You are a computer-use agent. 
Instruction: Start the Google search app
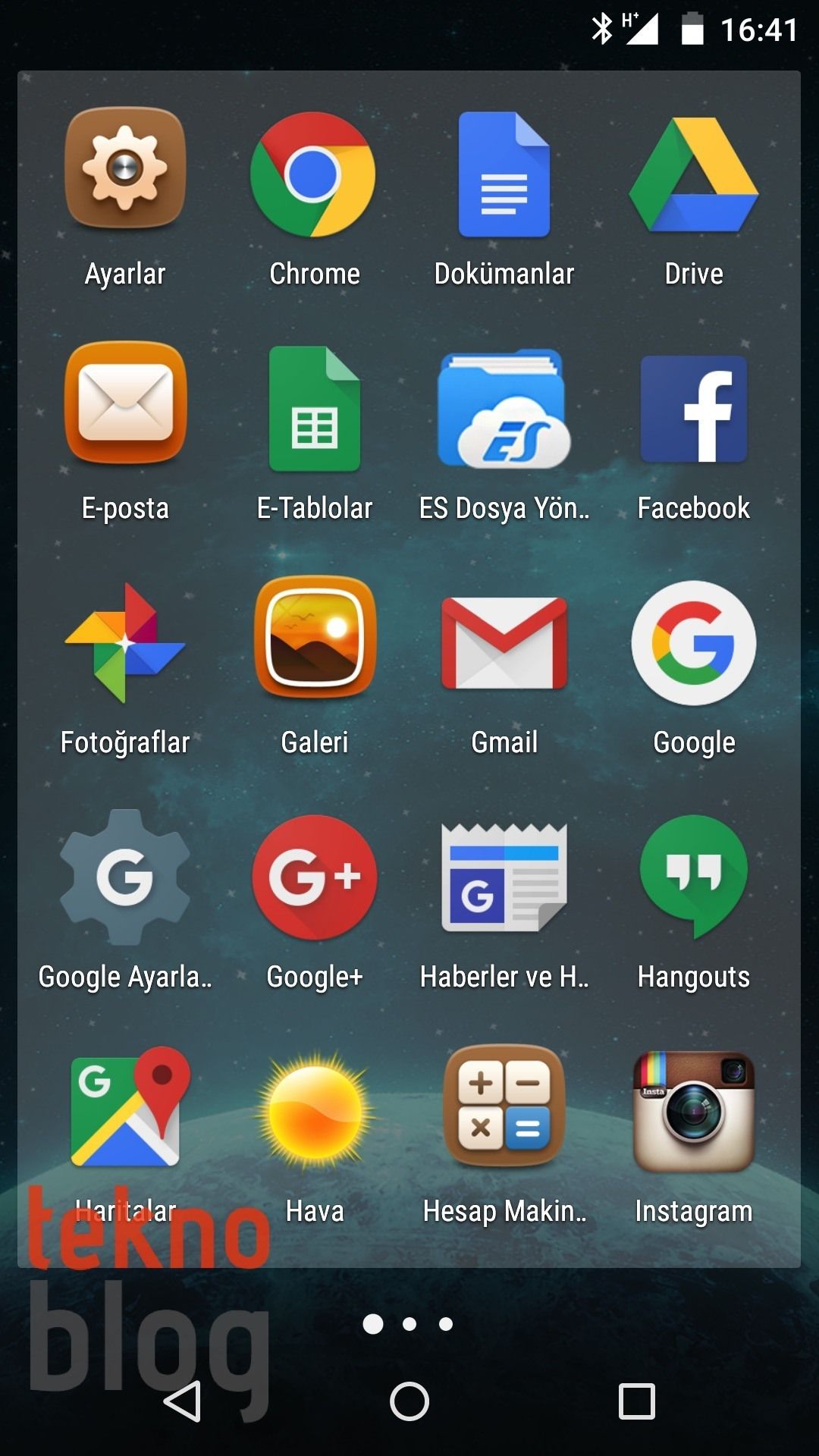pos(692,643)
